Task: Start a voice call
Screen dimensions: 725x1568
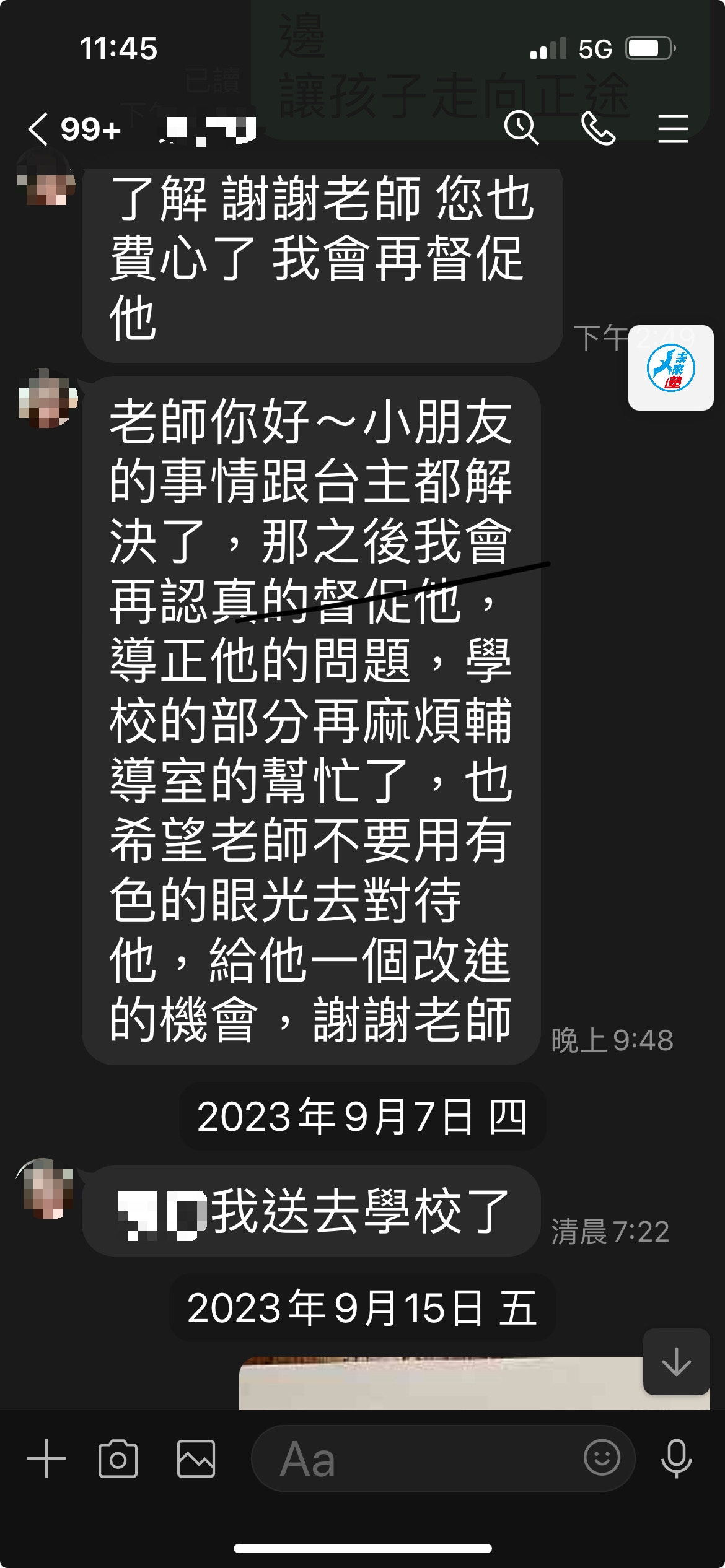Action: [598, 128]
